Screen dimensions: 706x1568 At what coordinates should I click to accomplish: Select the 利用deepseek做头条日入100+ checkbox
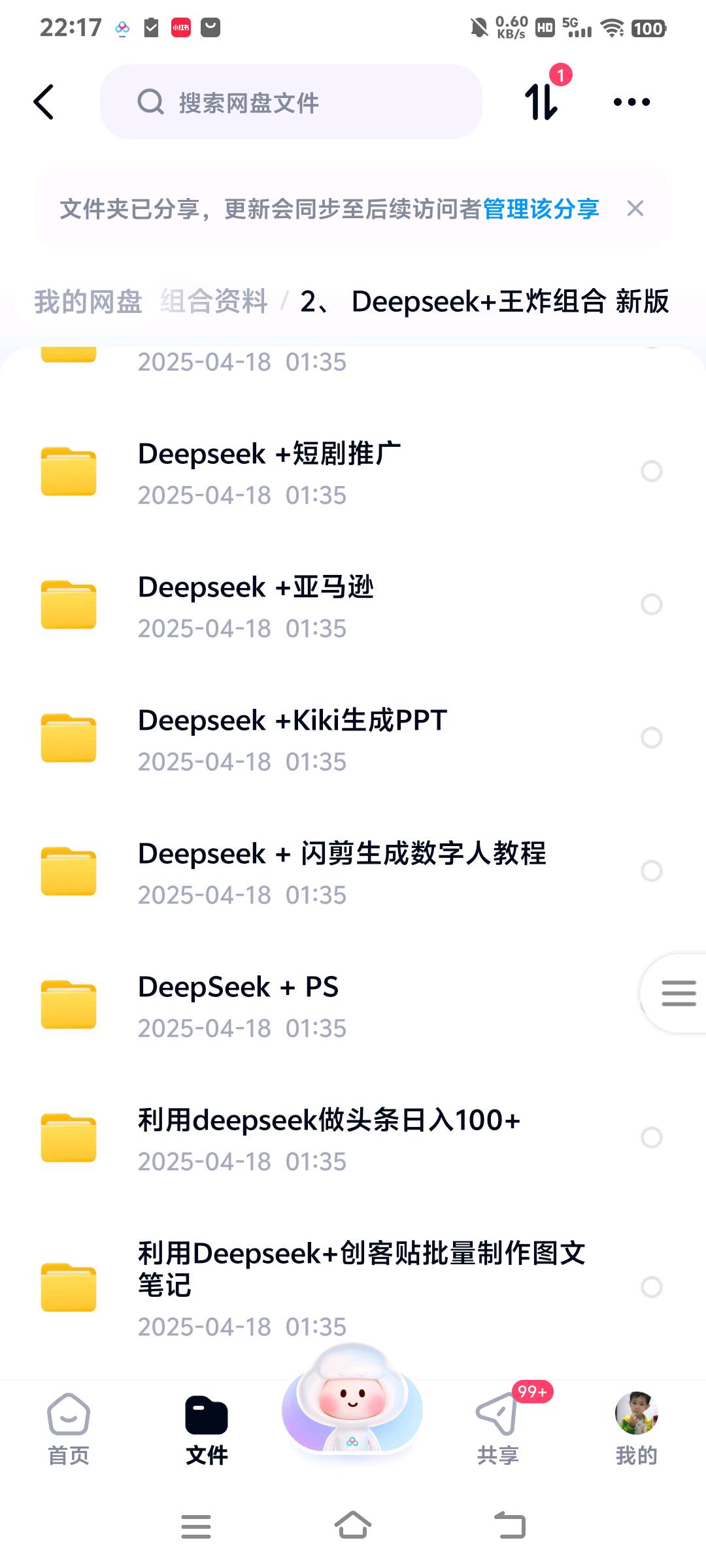pos(651,1137)
